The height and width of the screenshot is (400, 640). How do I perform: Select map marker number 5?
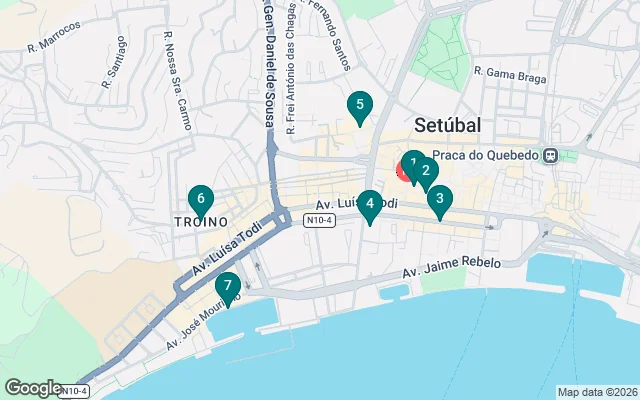[359, 104]
